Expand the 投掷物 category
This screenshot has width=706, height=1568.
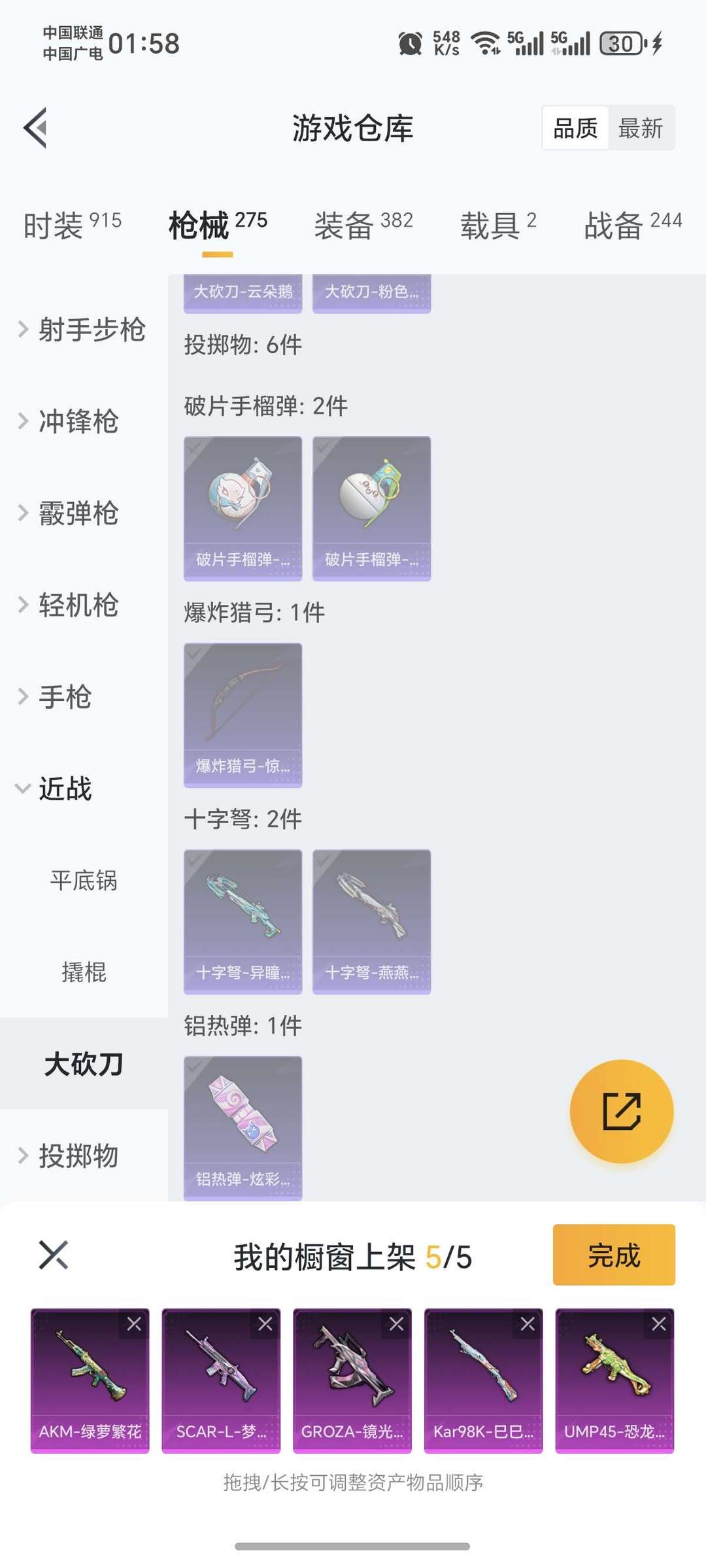click(x=69, y=1156)
